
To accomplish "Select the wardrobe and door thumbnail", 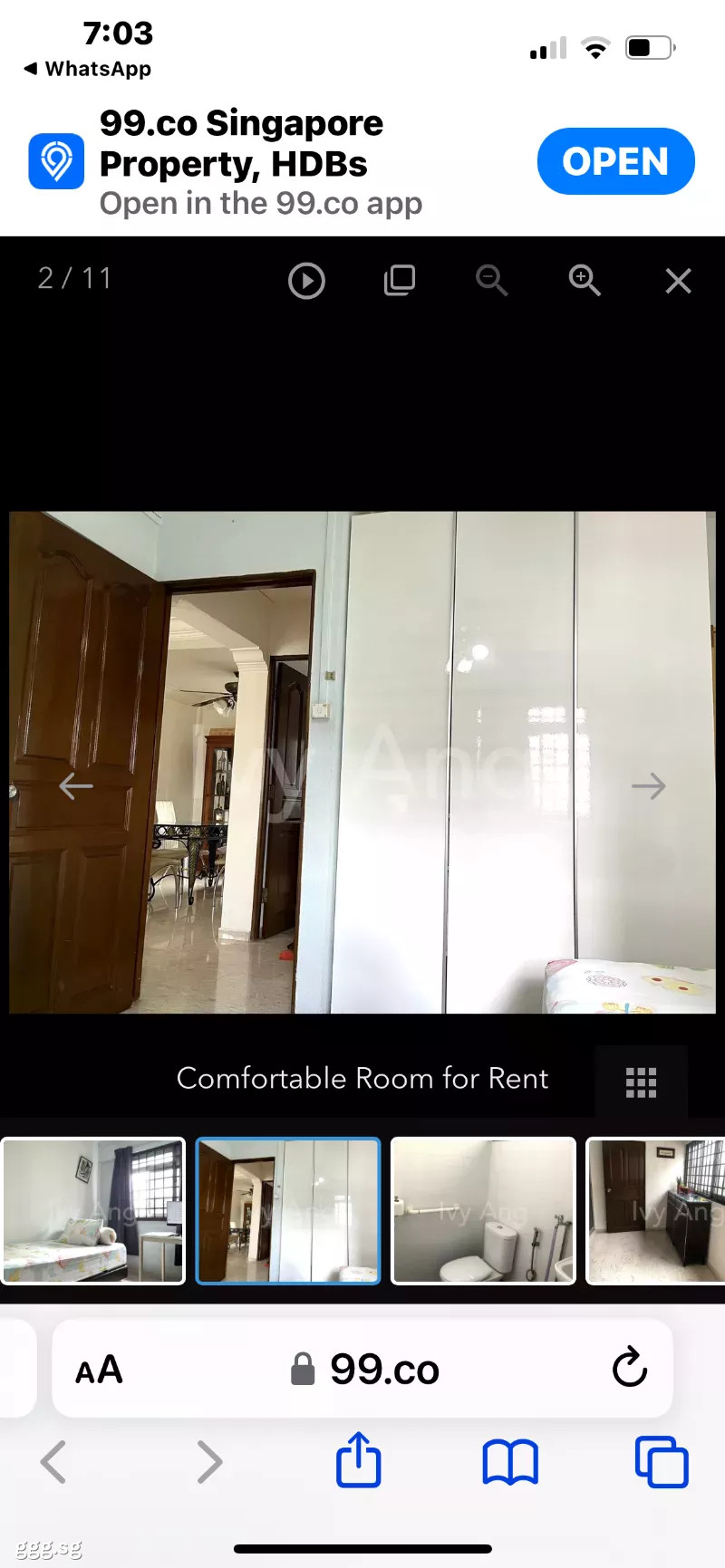I will 288,1211.
